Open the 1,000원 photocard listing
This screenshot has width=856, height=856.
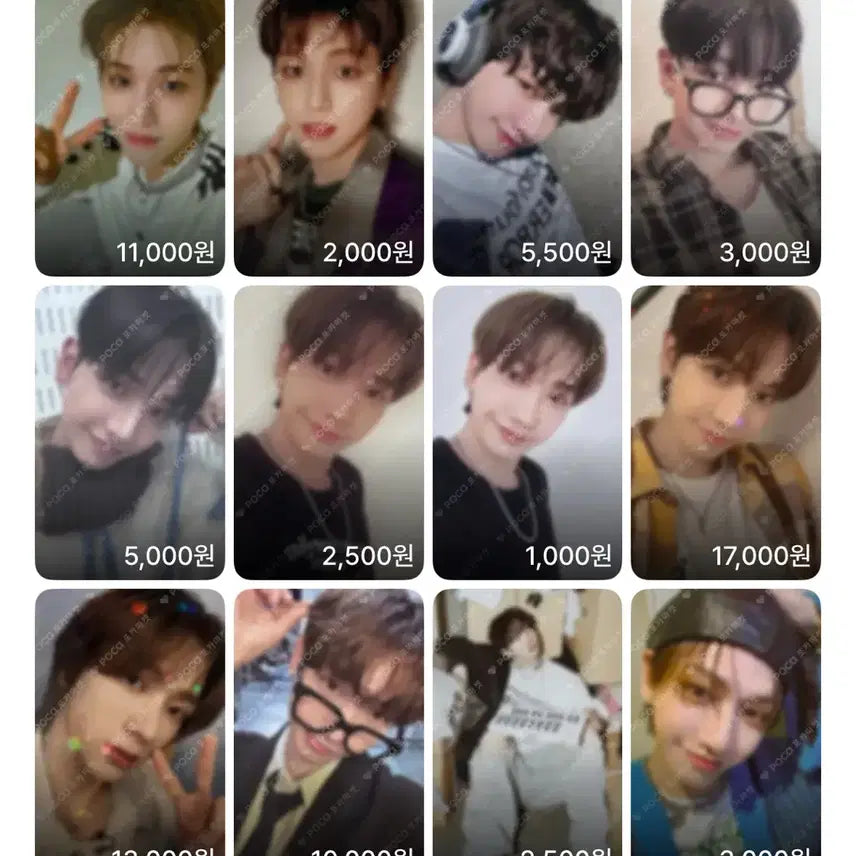tap(527, 432)
